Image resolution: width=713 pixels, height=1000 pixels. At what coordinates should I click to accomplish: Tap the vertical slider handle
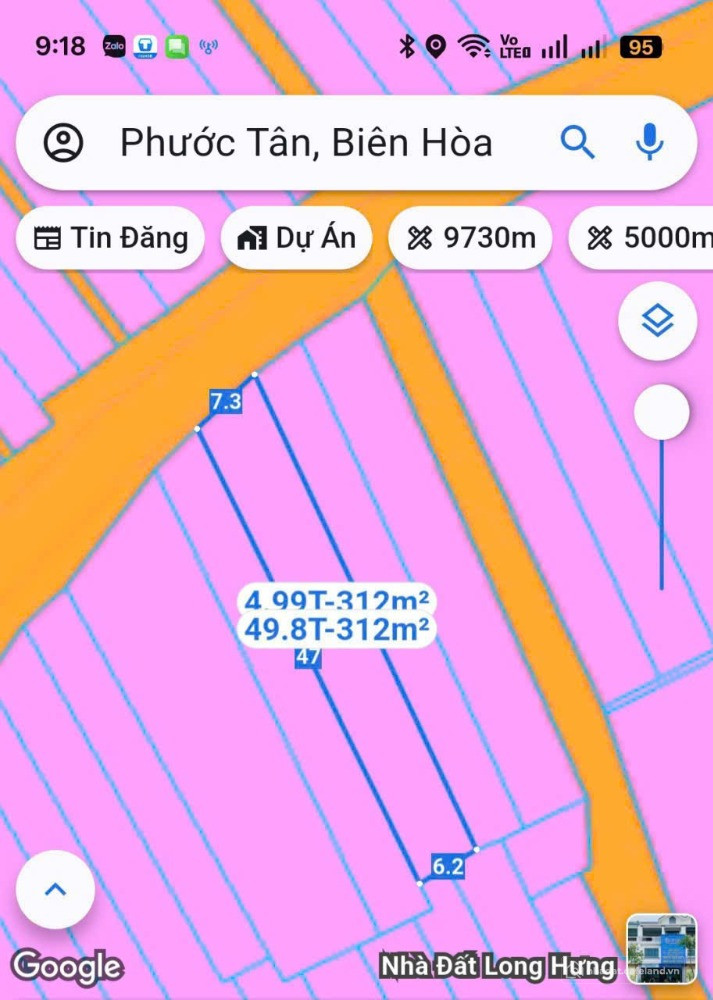pyautogui.click(x=661, y=412)
